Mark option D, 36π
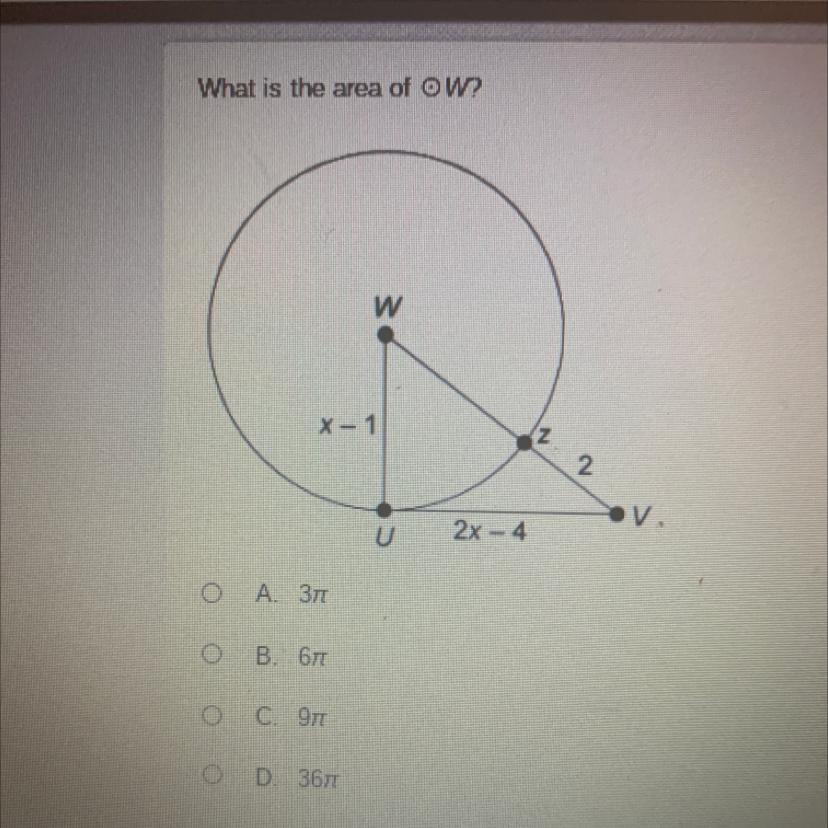This screenshot has width=828, height=828. [210, 777]
